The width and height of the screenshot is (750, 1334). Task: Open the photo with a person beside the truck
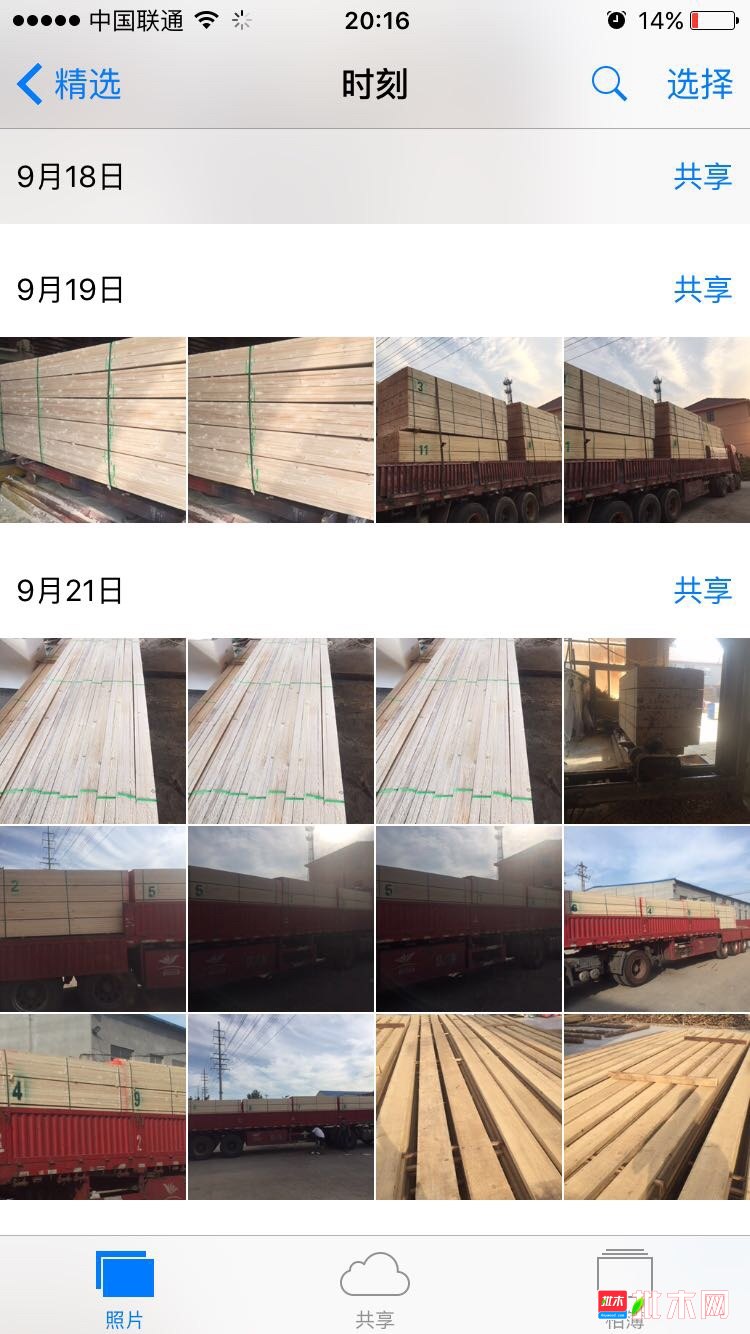(x=281, y=1107)
